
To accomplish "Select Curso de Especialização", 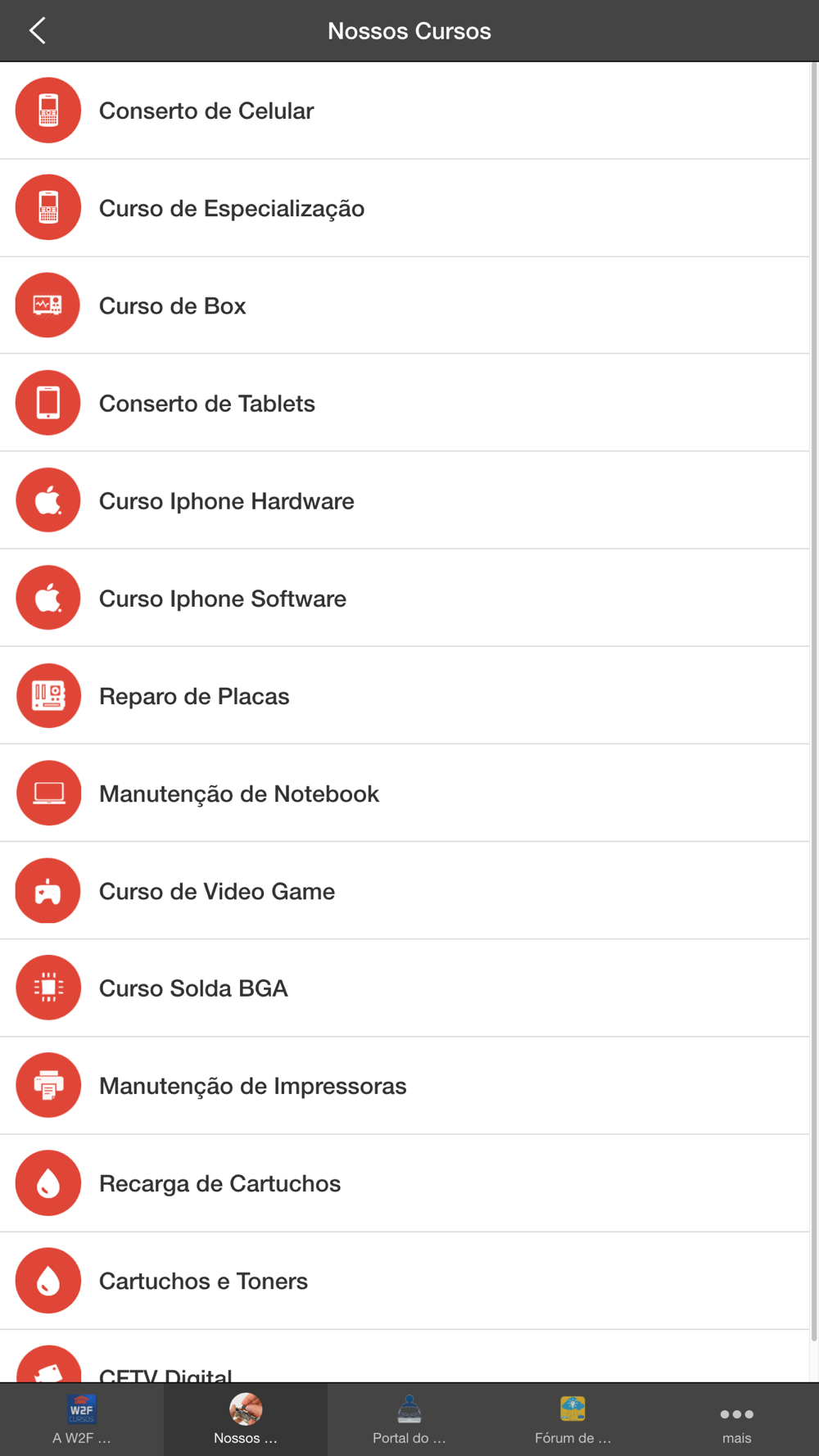I will [405, 208].
